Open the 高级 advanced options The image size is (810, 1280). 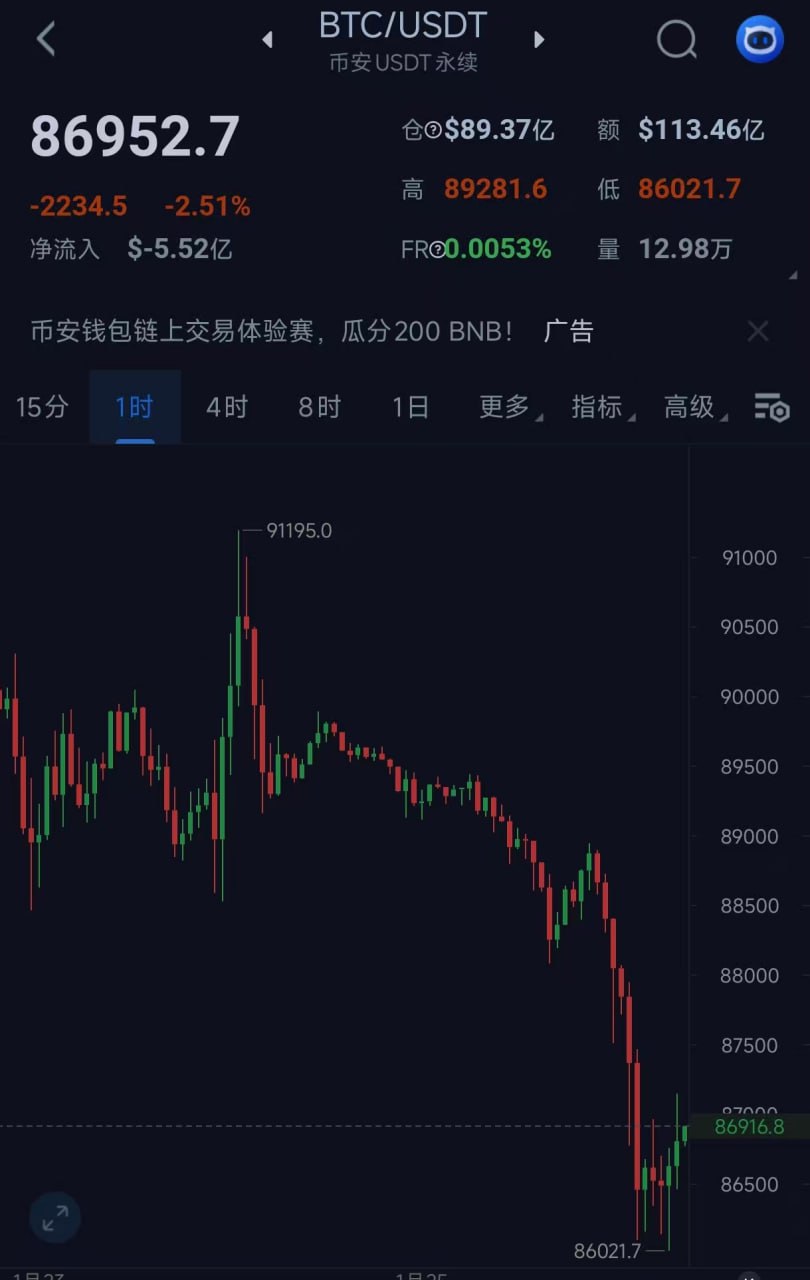pos(690,407)
